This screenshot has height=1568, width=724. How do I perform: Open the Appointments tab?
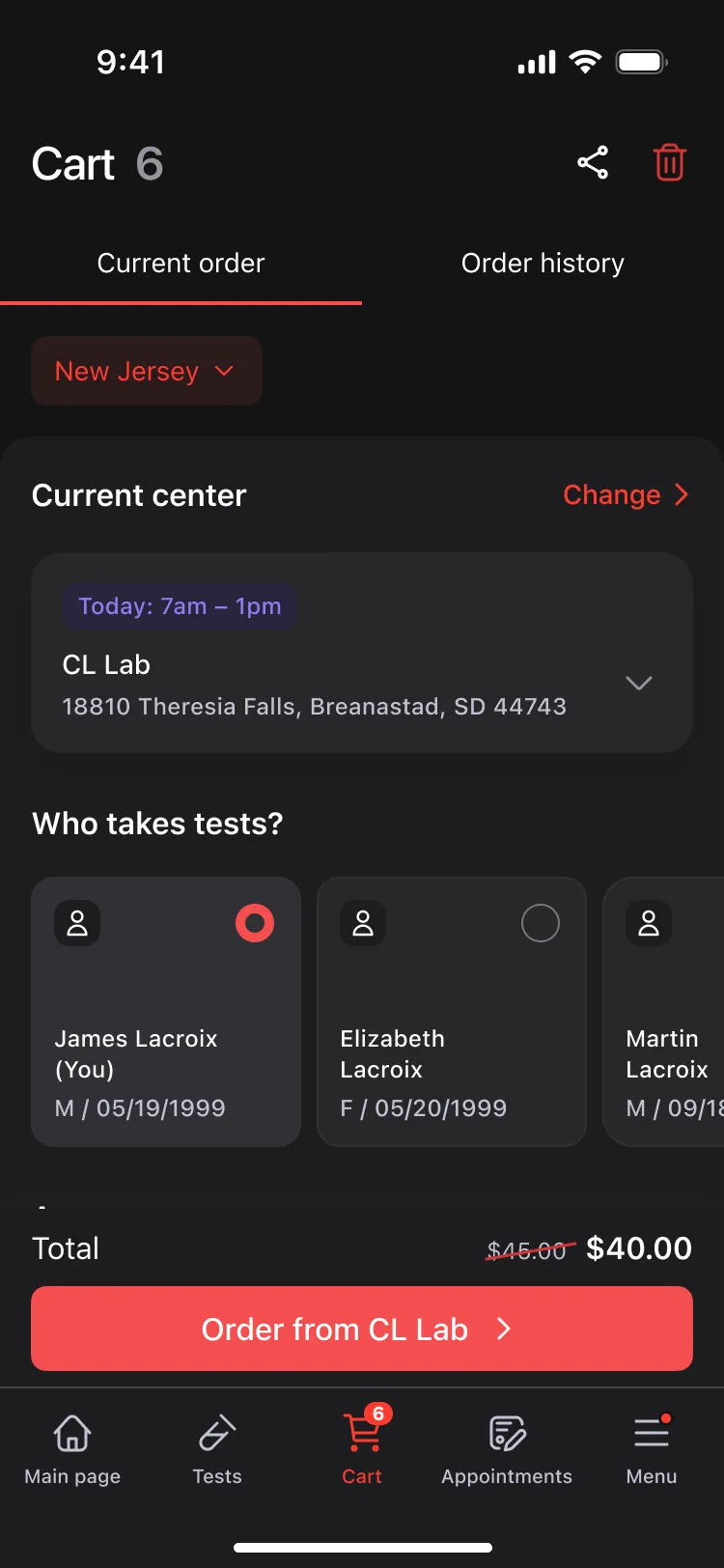point(507,1450)
